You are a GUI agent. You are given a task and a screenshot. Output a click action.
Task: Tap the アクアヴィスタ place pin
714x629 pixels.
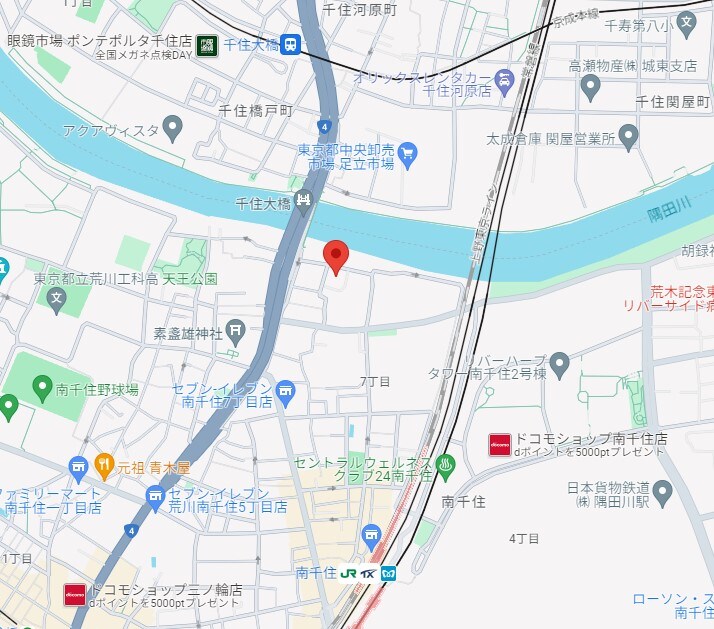pos(173,128)
